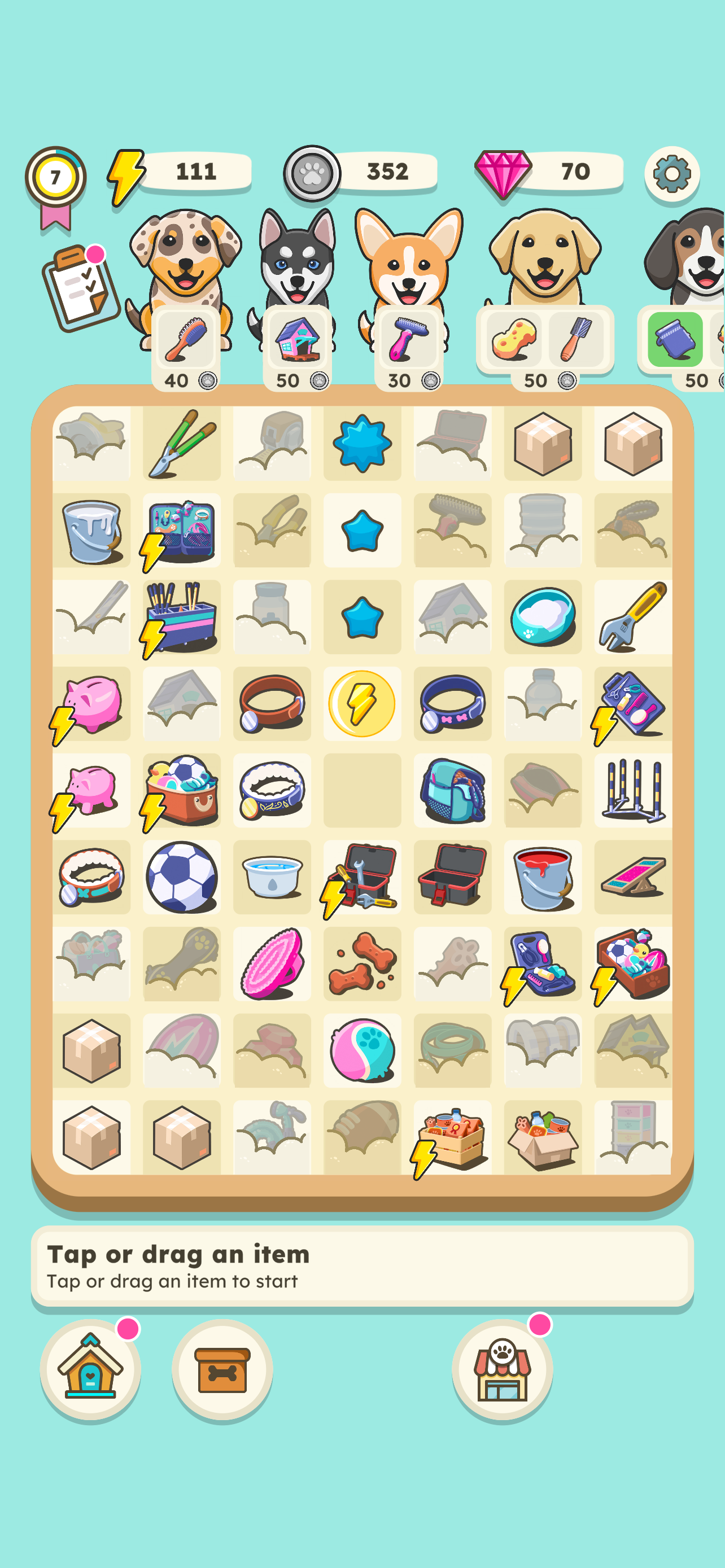Open the bone storage box
The image size is (725, 1568).
[222, 1369]
